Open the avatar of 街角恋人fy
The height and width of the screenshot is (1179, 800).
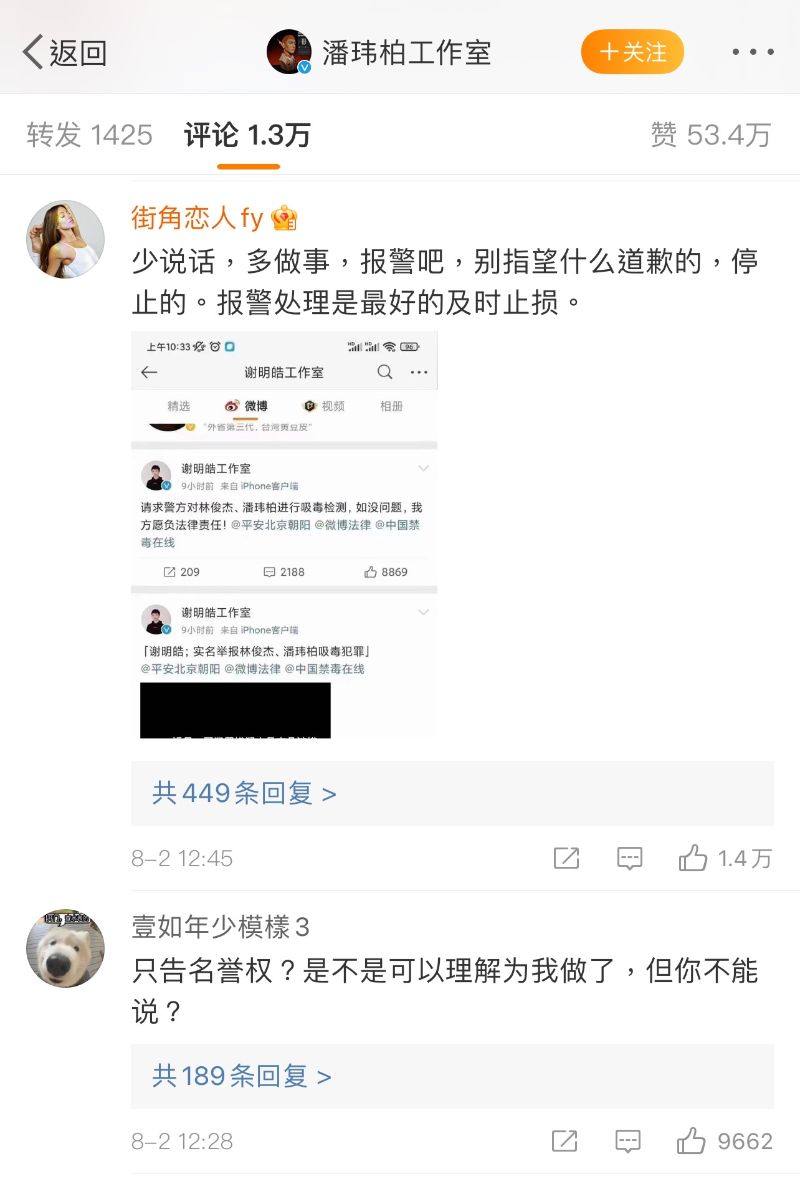click(x=65, y=239)
